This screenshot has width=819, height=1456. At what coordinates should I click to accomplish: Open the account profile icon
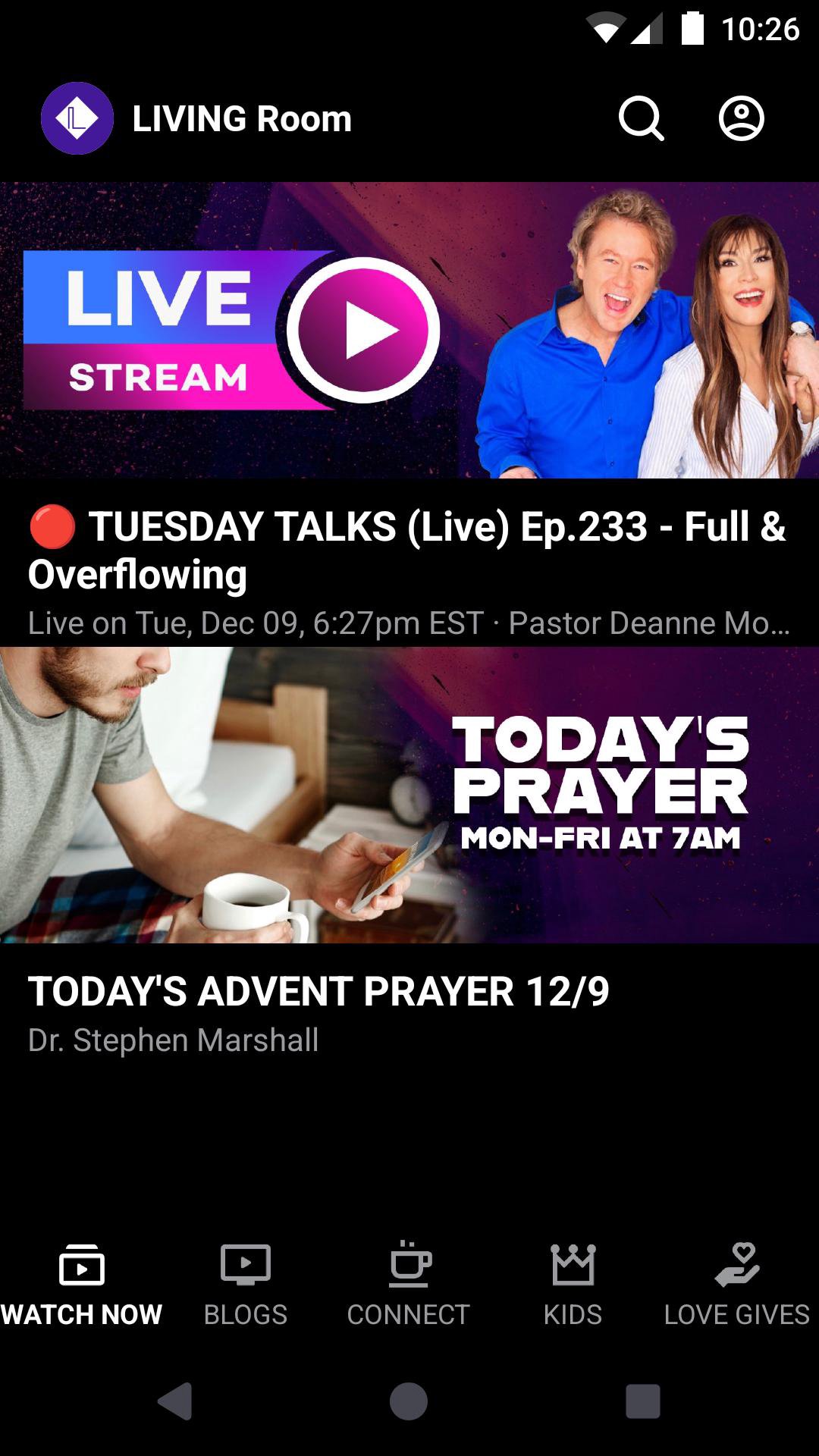coord(741,119)
